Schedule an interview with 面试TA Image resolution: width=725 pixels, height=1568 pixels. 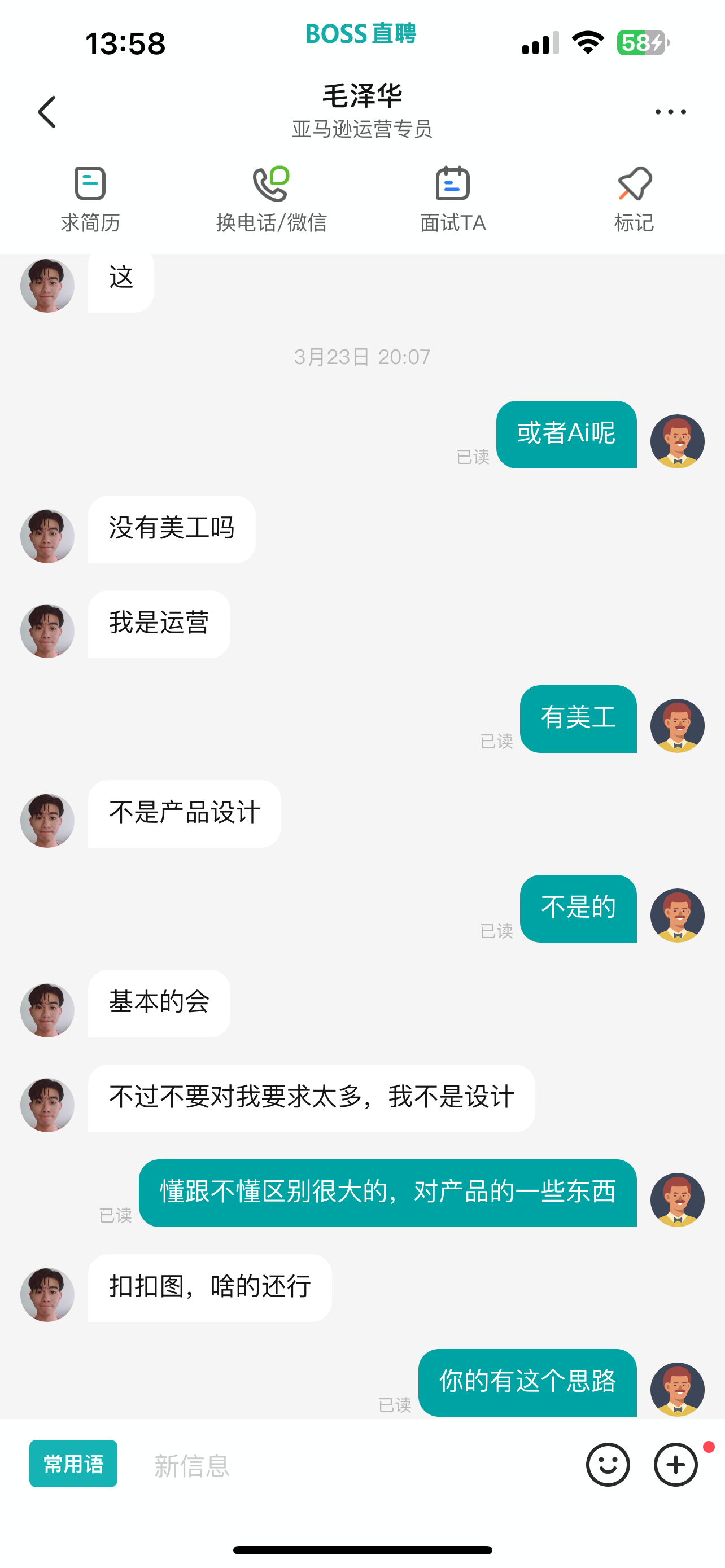click(x=453, y=200)
